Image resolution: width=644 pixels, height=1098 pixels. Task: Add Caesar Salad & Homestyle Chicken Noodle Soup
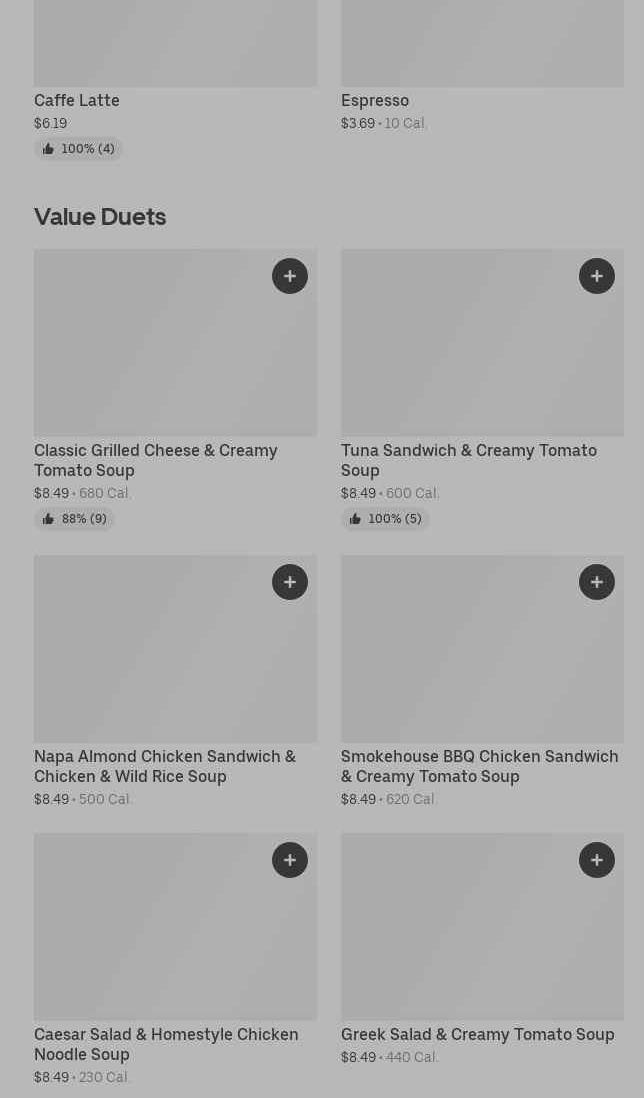290,860
